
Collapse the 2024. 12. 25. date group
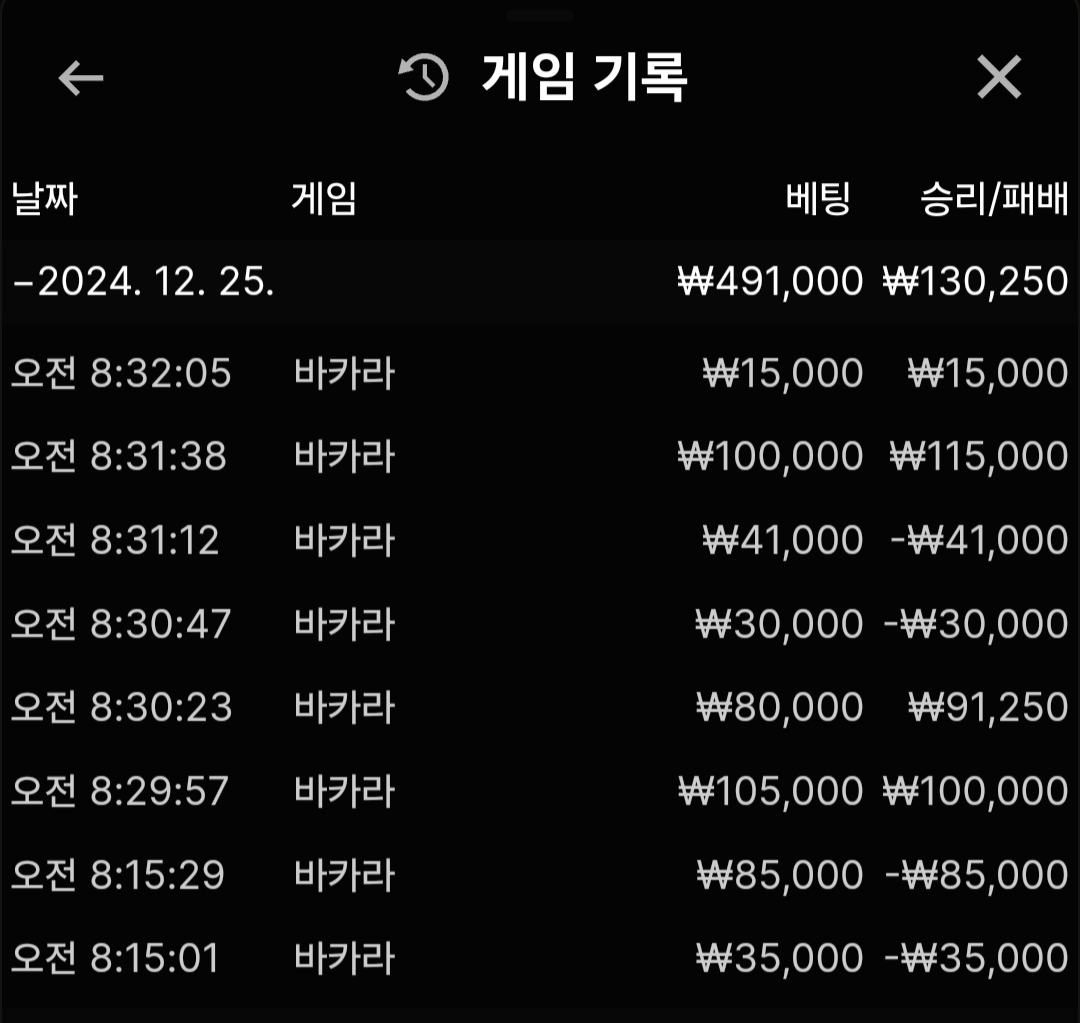click(144, 282)
